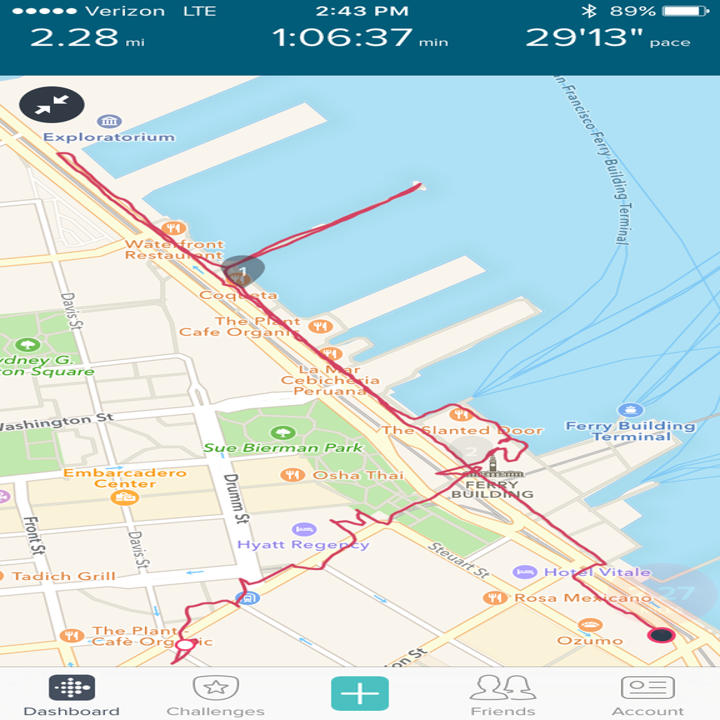This screenshot has height=720, width=720.
Task: Tap the plus button to add activity
Action: click(360, 693)
